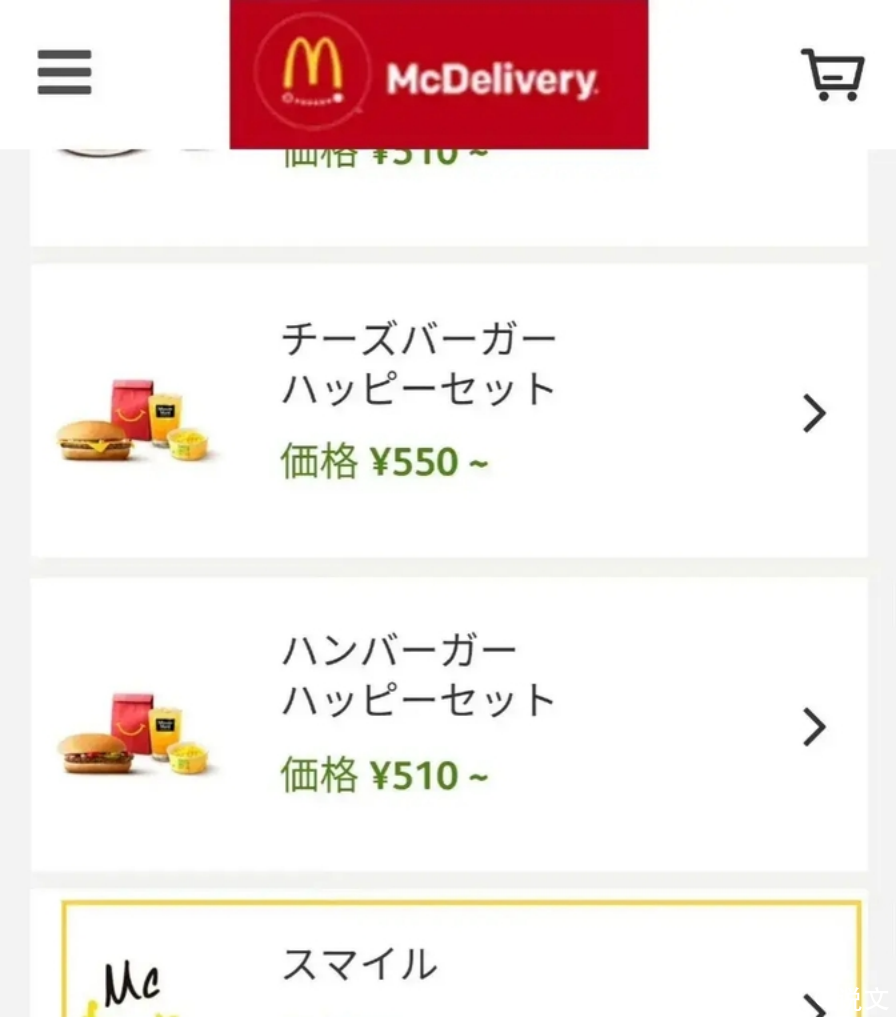The width and height of the screenshot is (896, 1018).
Task: Open the スマイル menu item
Action: 460,965
